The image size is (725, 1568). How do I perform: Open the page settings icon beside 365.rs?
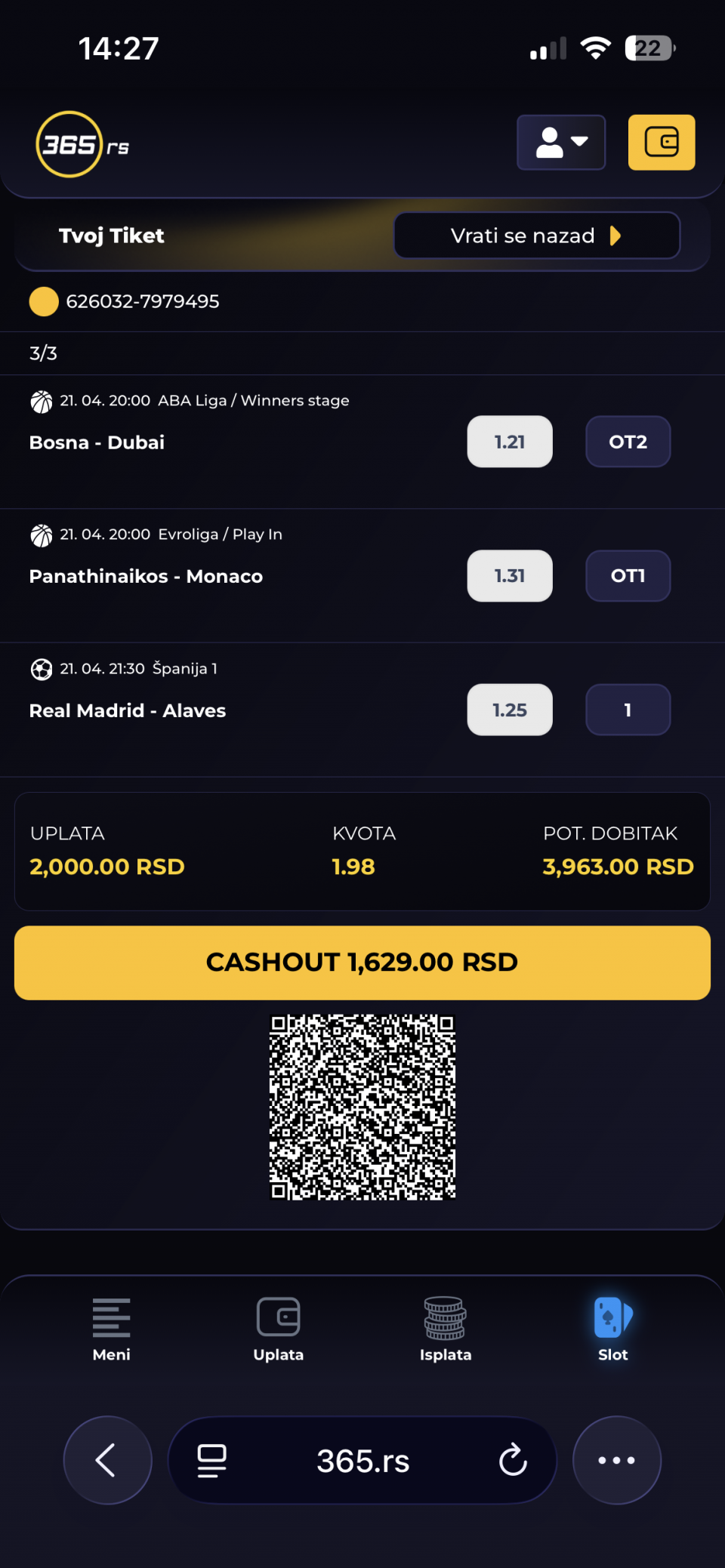(x=212, y=1460)
